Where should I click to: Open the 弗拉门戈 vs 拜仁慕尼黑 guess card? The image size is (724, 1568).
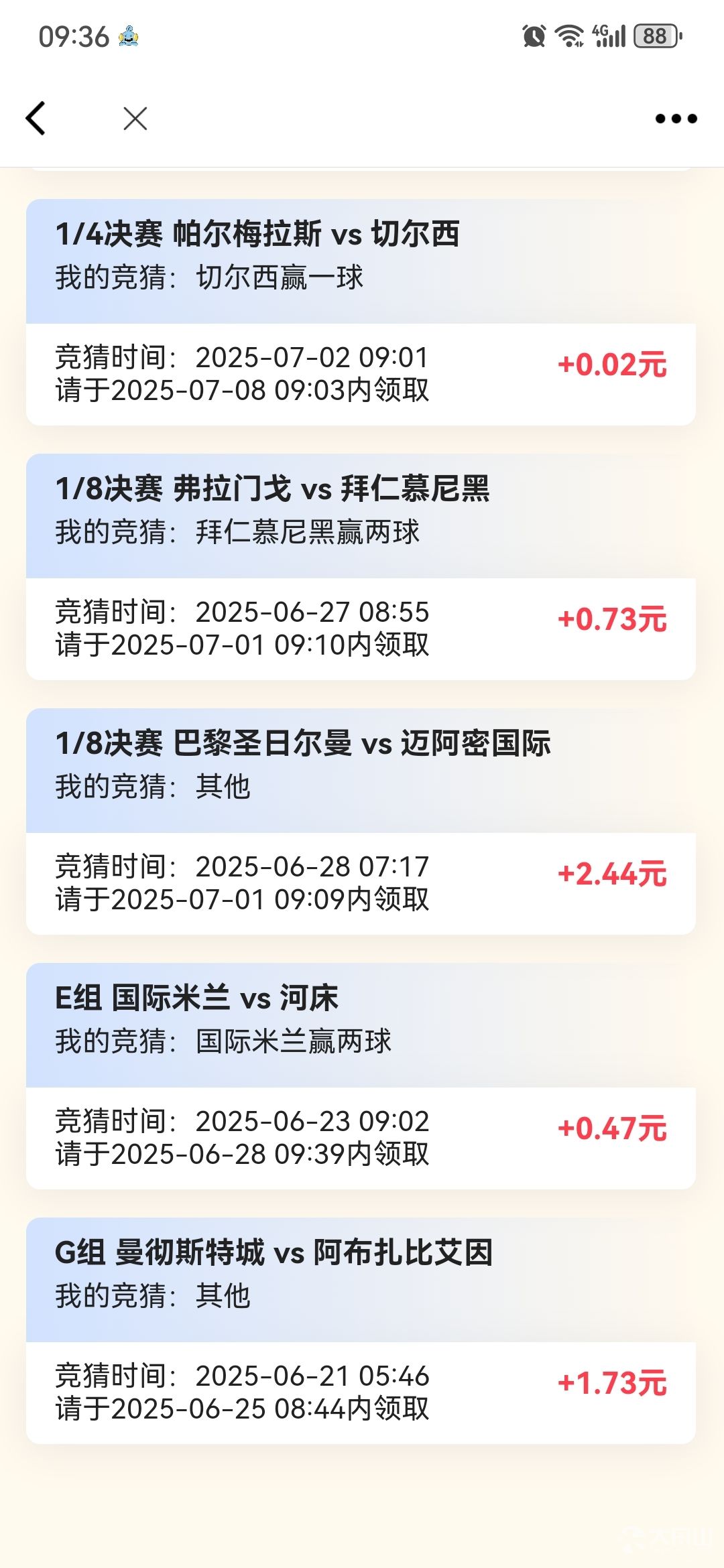click(361, 566)
